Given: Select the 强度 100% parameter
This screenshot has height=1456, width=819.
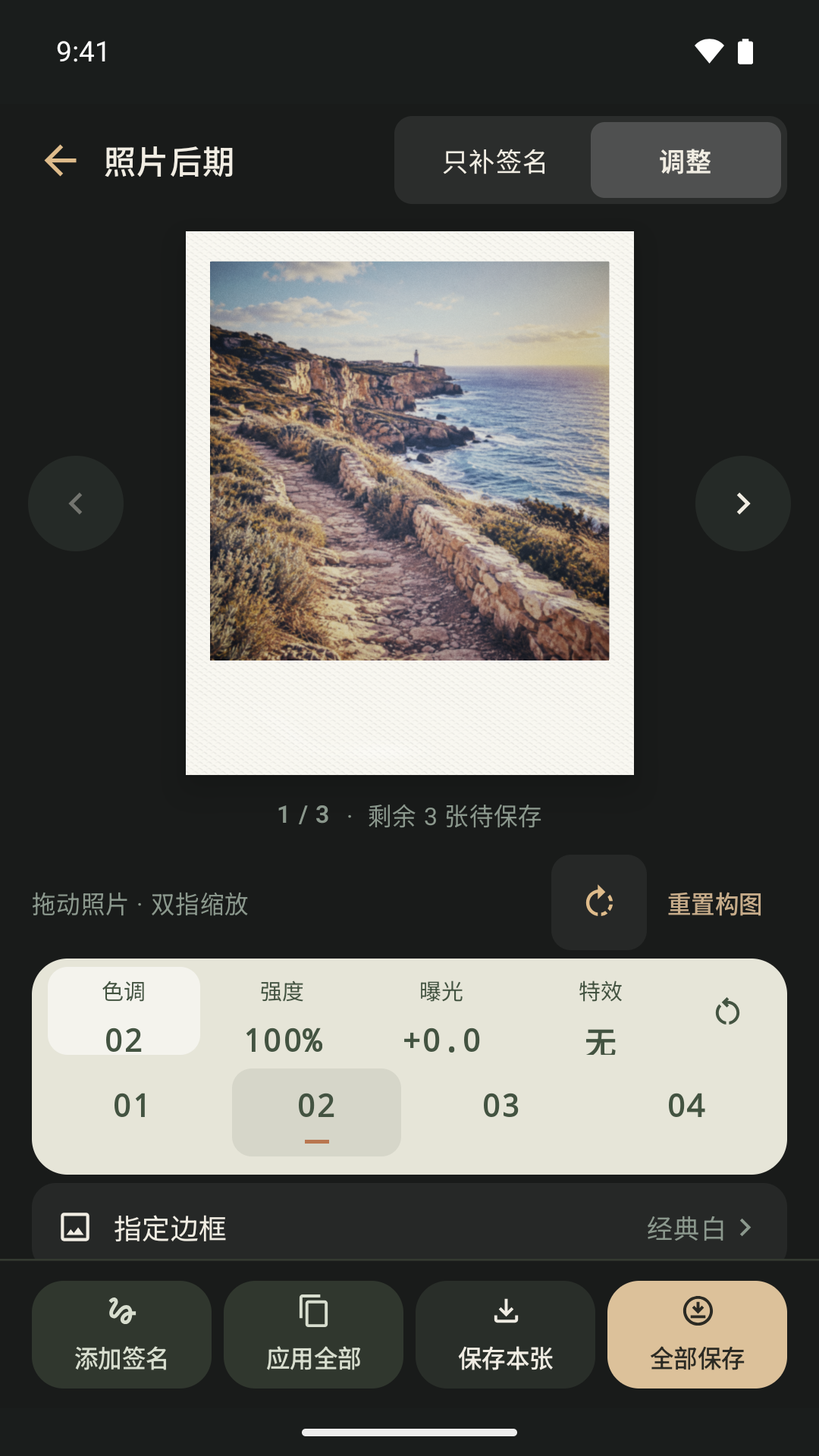Looking at the screenshot, I should click(x=283, y=1011).
